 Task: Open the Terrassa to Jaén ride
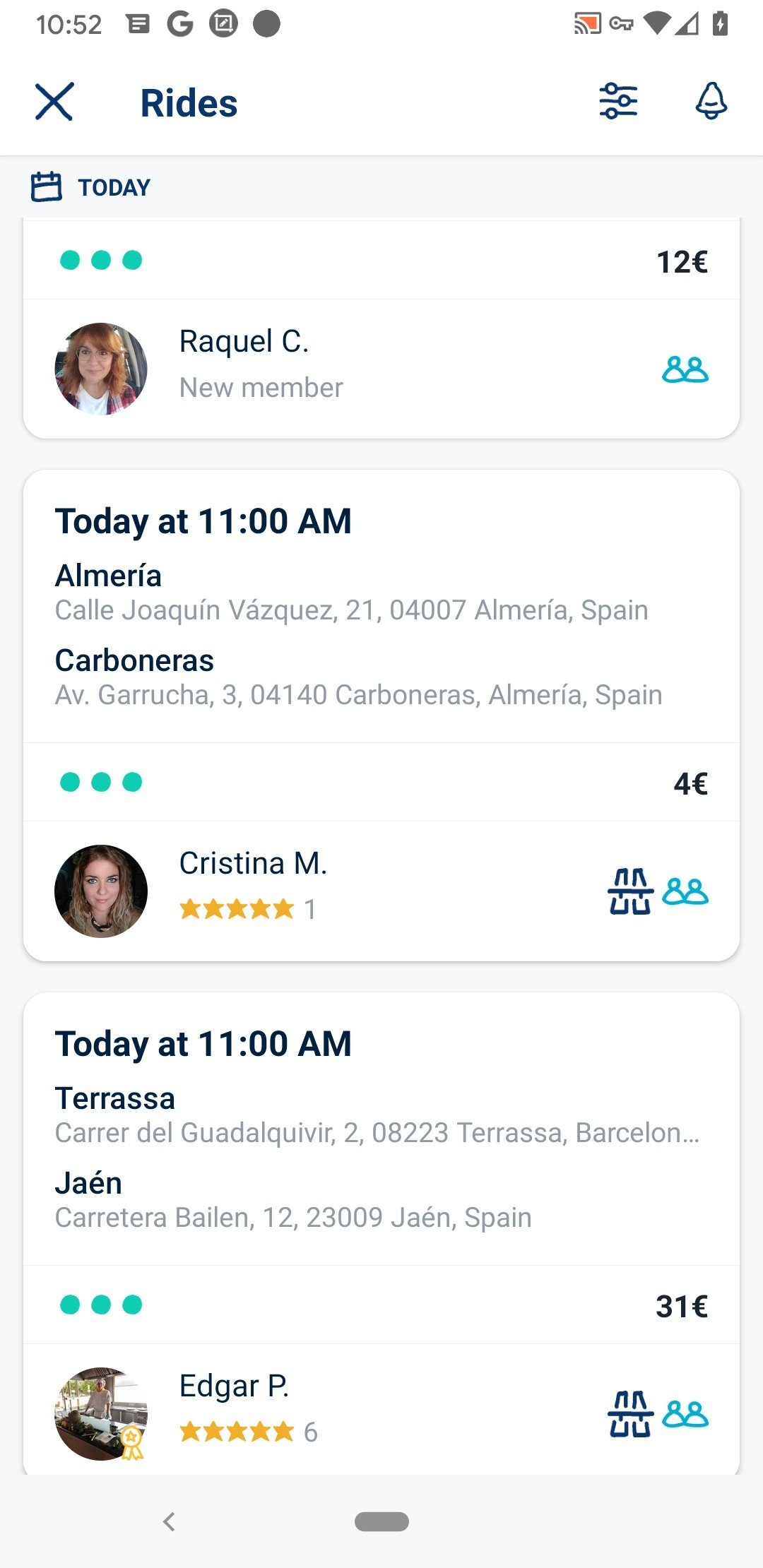[381, 1233]
